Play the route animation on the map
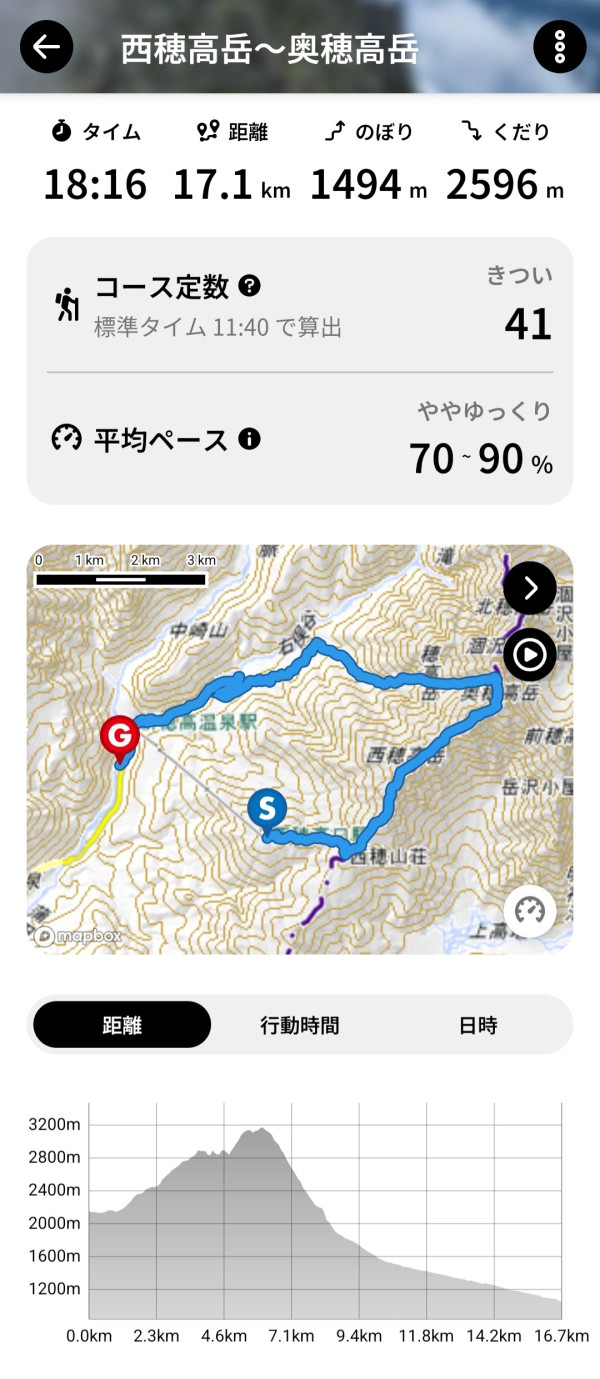 530,655
